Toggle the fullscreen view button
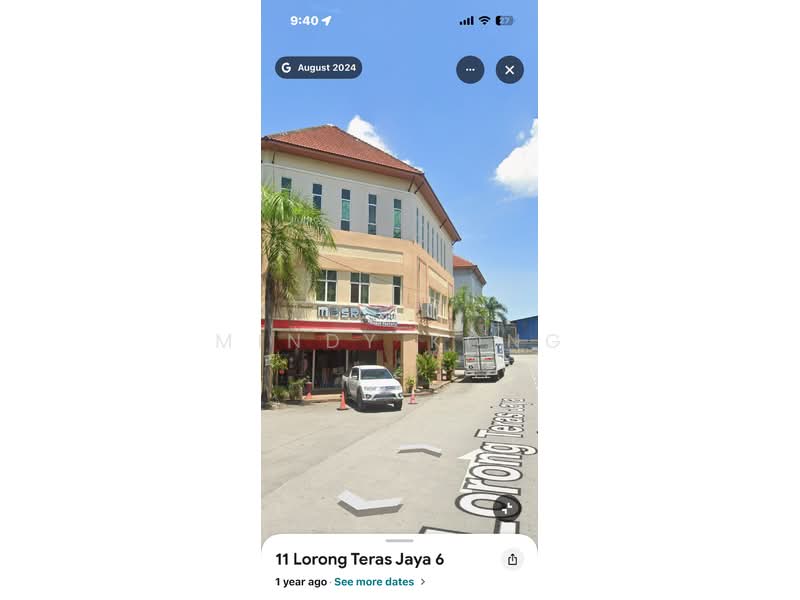Screen dimensions: 800x600 pyautogui.click(x=507, y=507)
